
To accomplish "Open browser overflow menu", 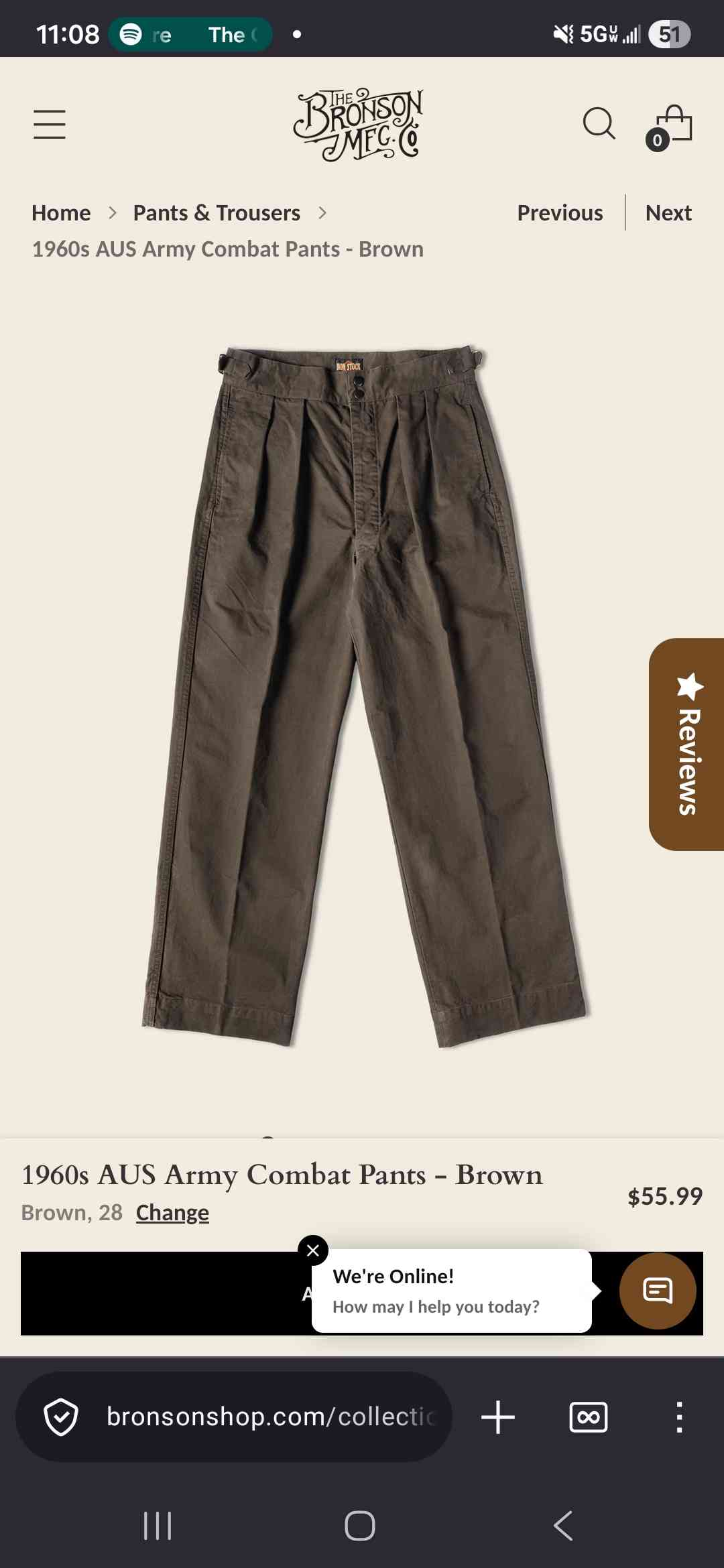I will [679, 1417].
